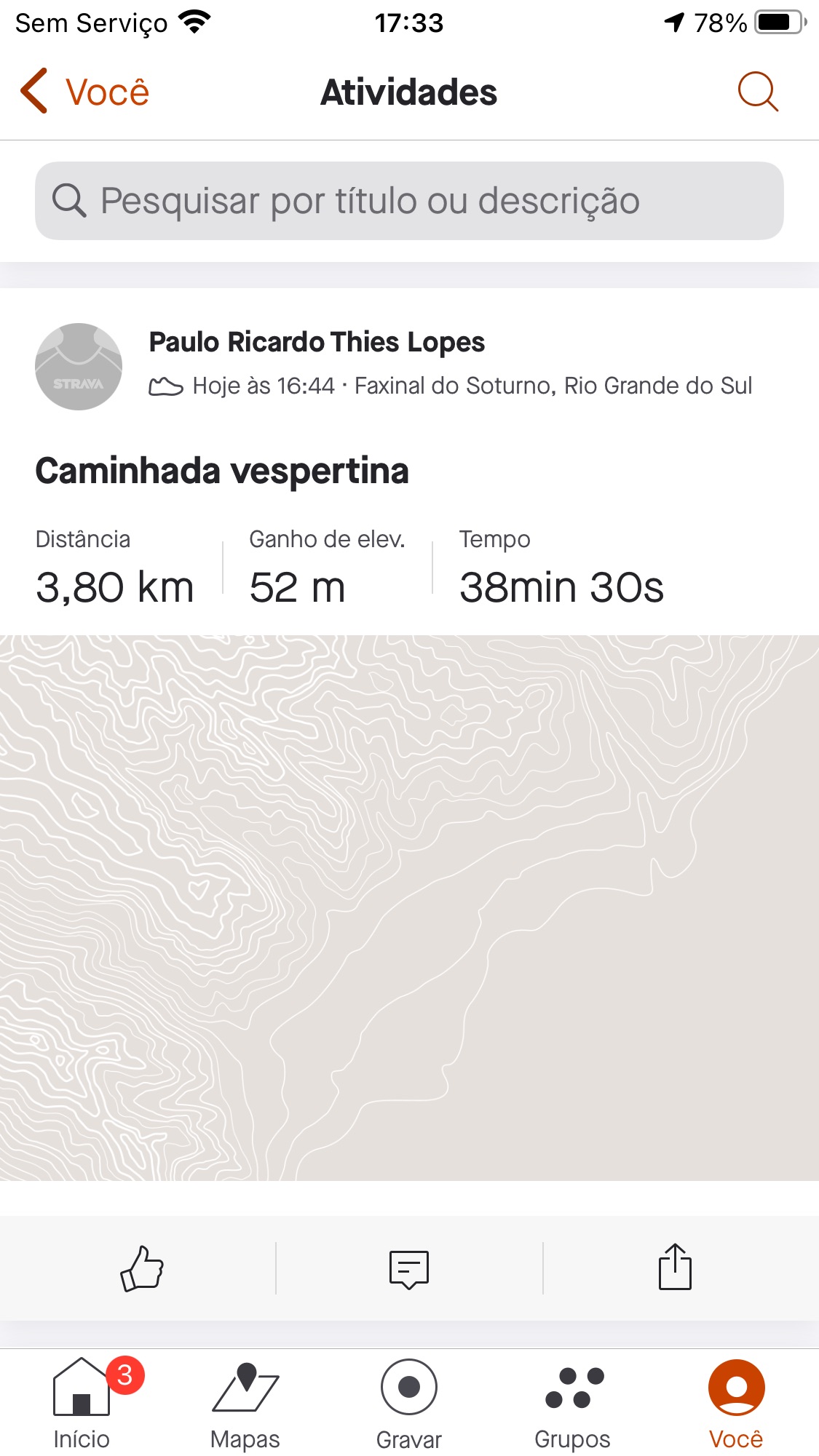
Task: Comment on the Caminhada vespertina activity
Action: click(x=409, y=1269)
